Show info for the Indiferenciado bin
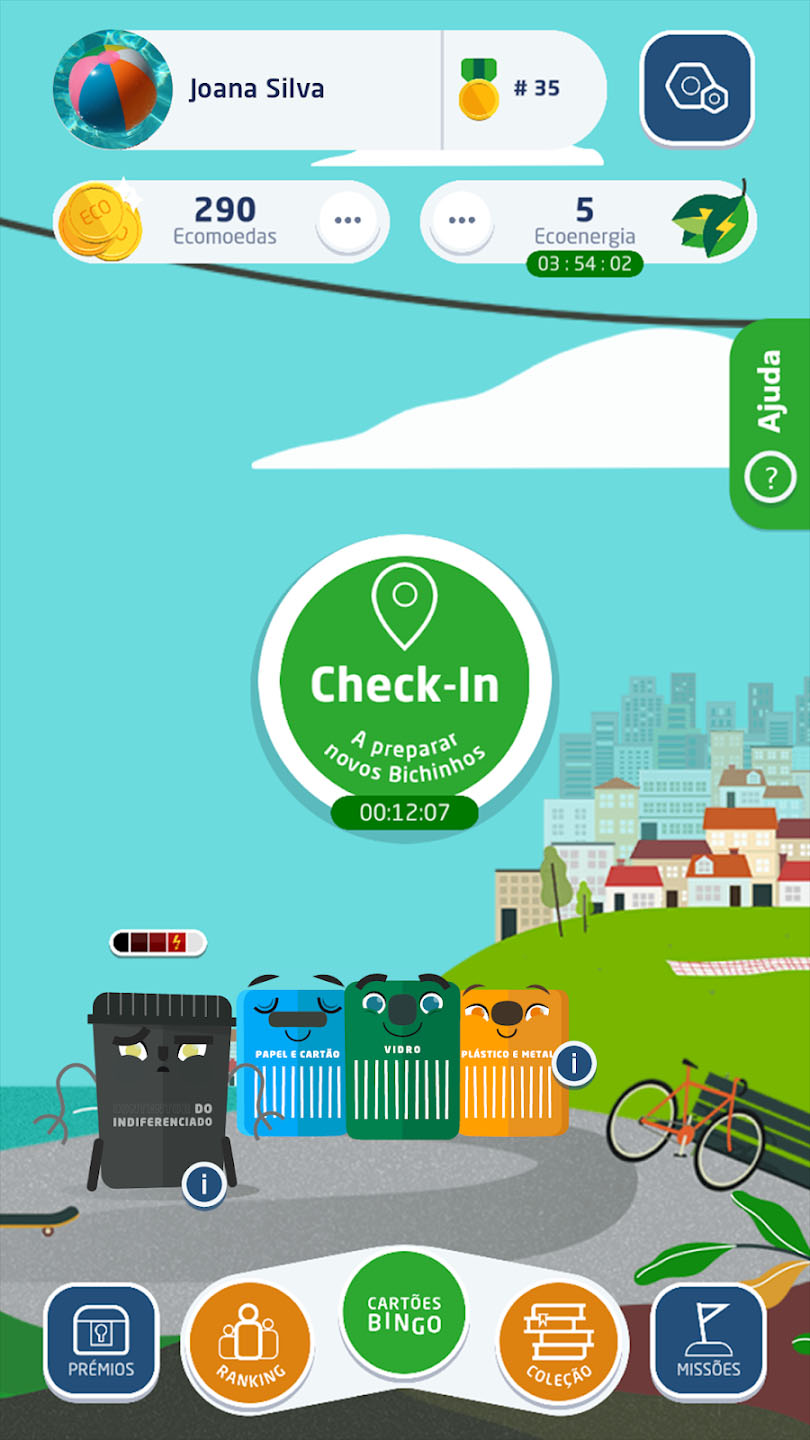This screenshot has width=810, height=1440. (204, 1184)
